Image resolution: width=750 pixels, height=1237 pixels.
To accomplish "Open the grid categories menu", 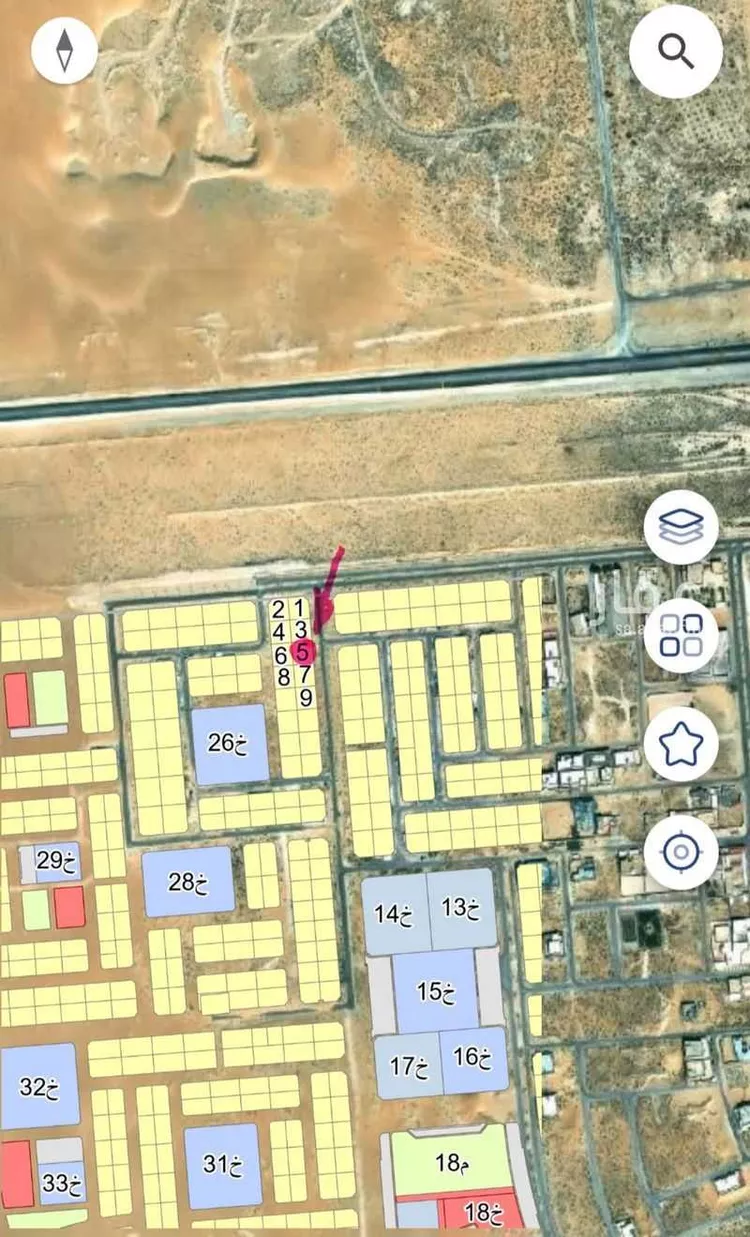I will pos(681,636).
